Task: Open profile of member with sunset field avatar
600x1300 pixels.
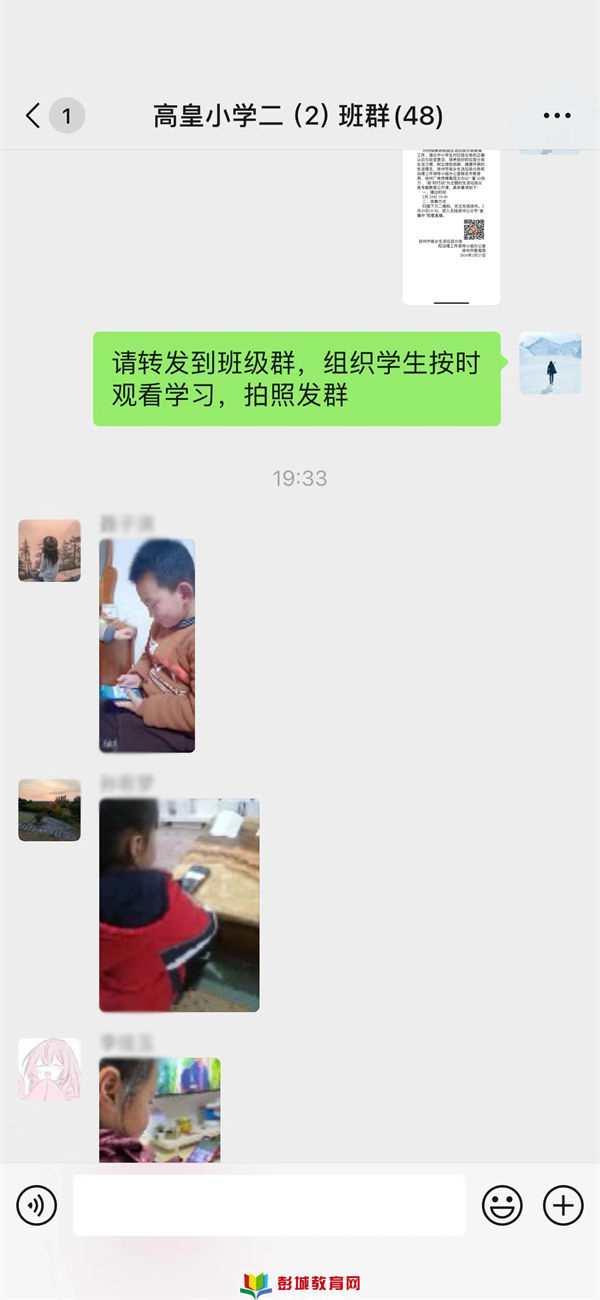Action: click(x=49, y=809)
